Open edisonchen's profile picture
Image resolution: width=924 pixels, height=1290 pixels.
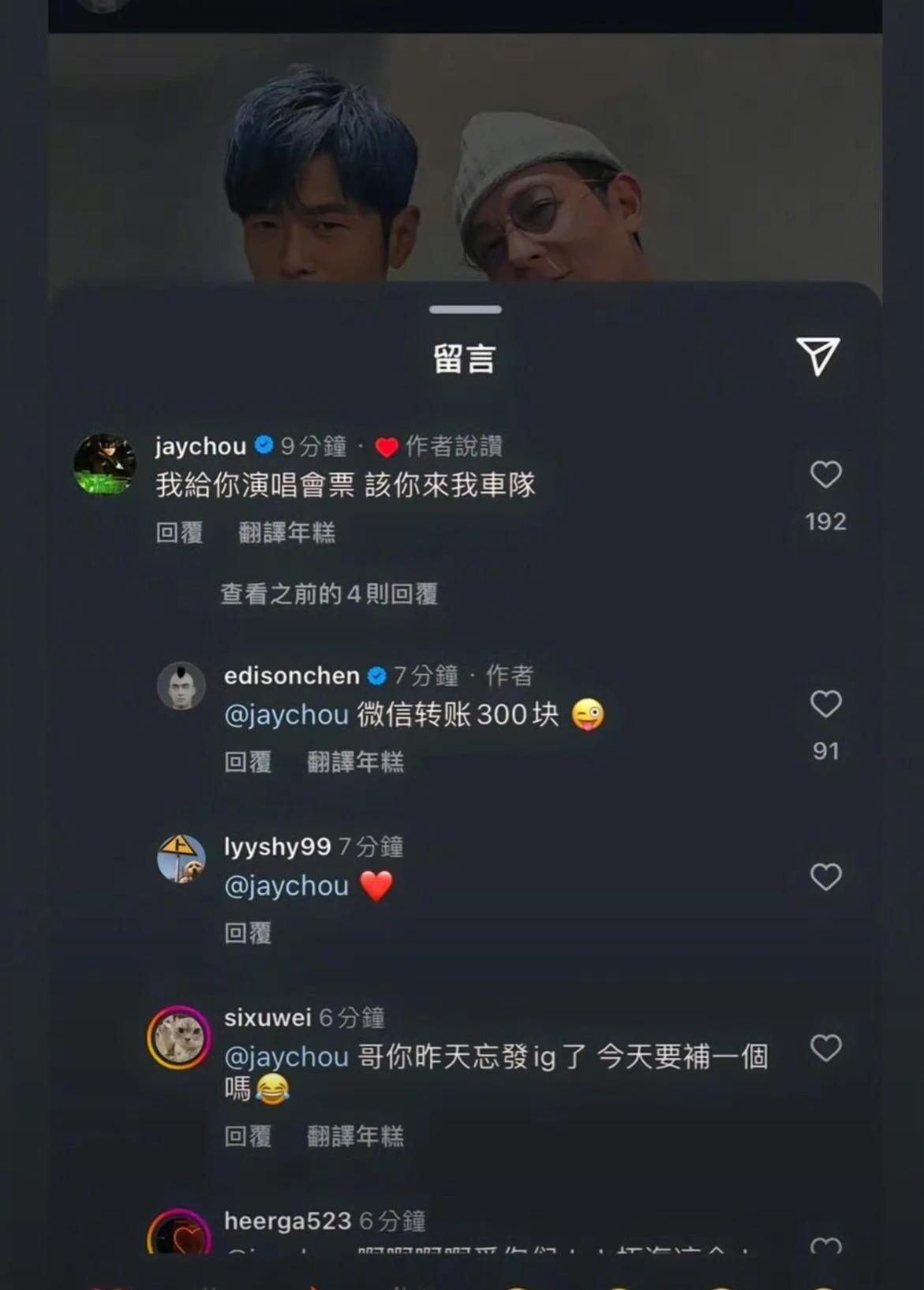click(181, 686)
